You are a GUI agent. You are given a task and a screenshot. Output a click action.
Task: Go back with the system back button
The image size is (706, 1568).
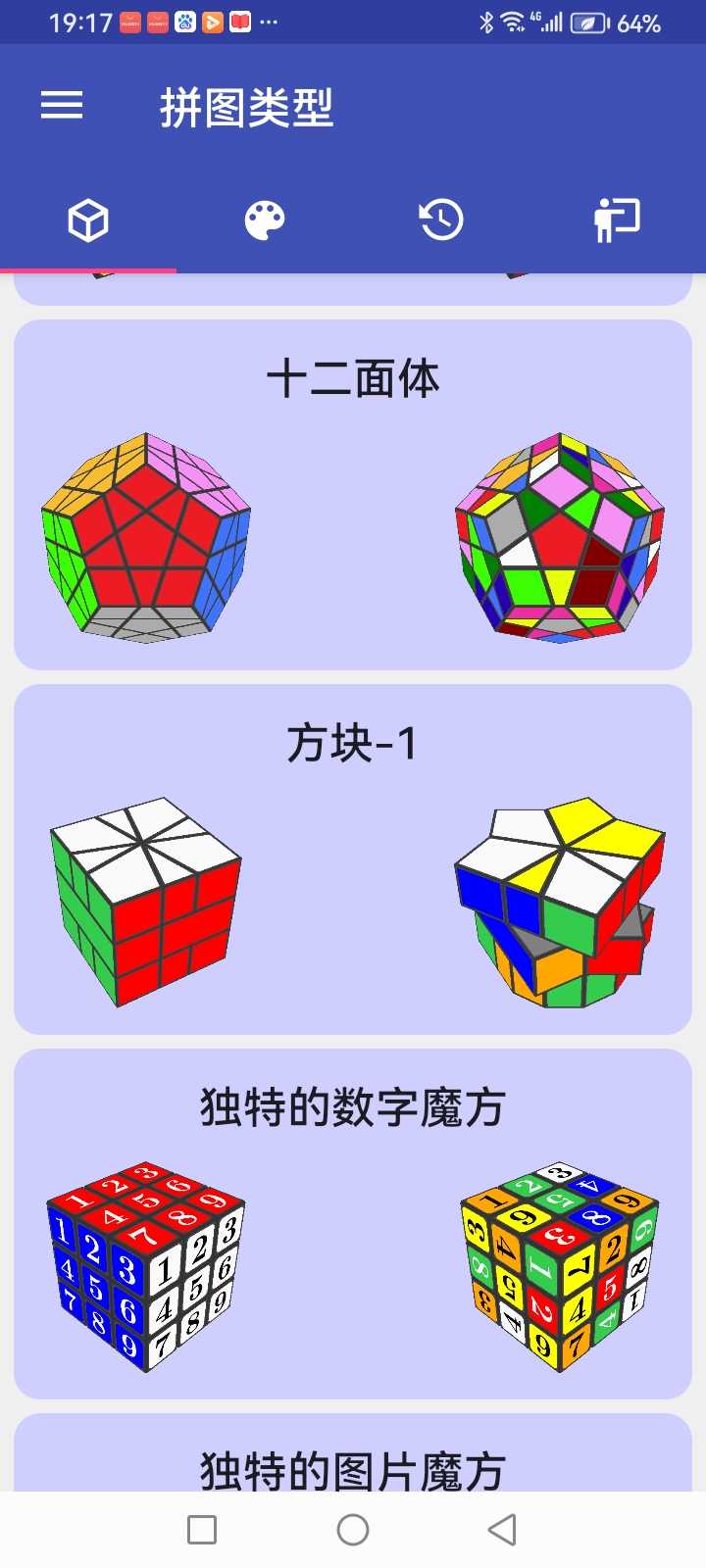point(502,1530)
